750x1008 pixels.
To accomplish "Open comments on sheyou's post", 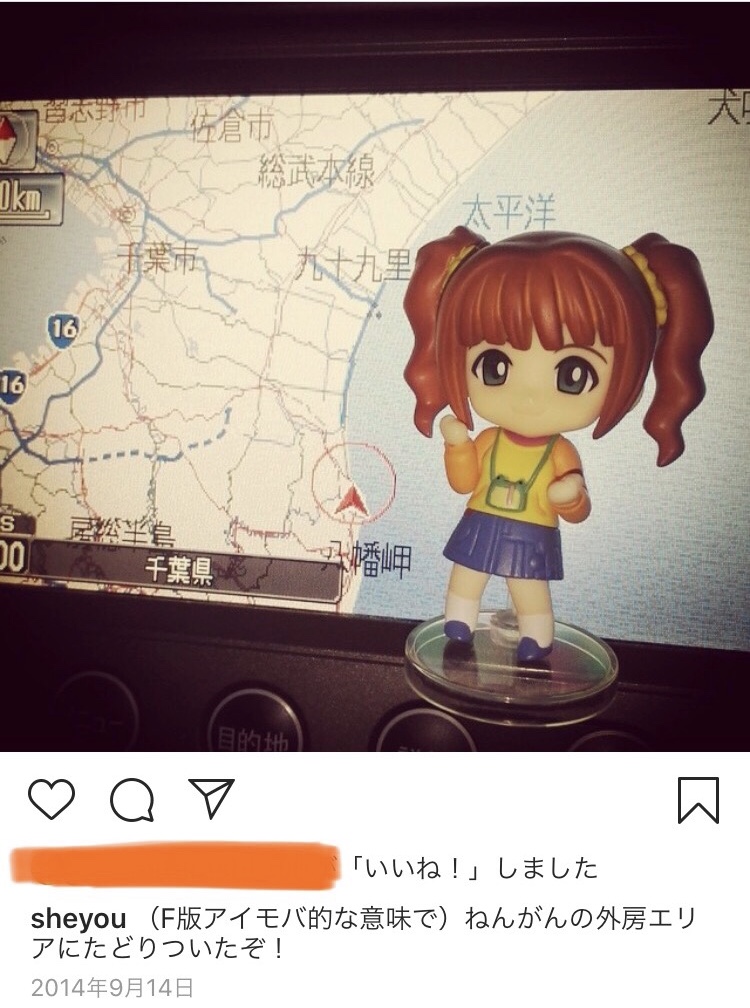I will 132,800.
